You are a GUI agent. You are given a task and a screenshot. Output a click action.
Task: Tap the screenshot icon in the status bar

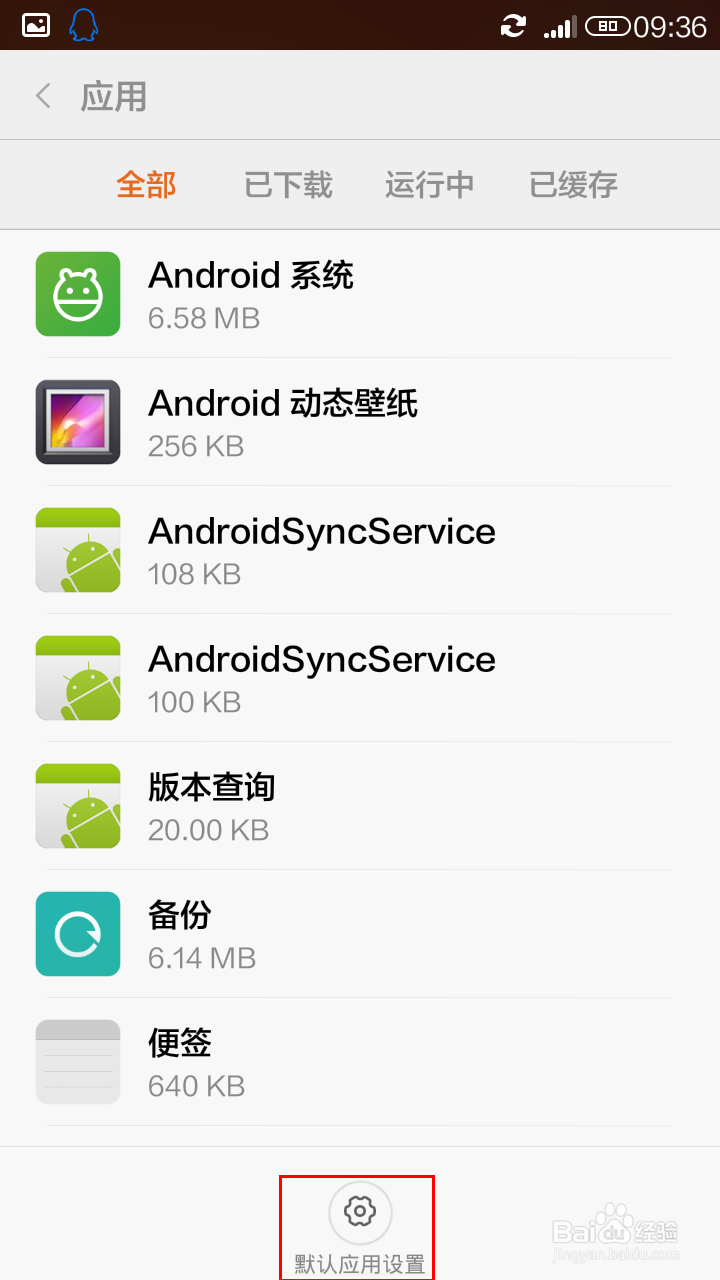(x=35, y=25)
